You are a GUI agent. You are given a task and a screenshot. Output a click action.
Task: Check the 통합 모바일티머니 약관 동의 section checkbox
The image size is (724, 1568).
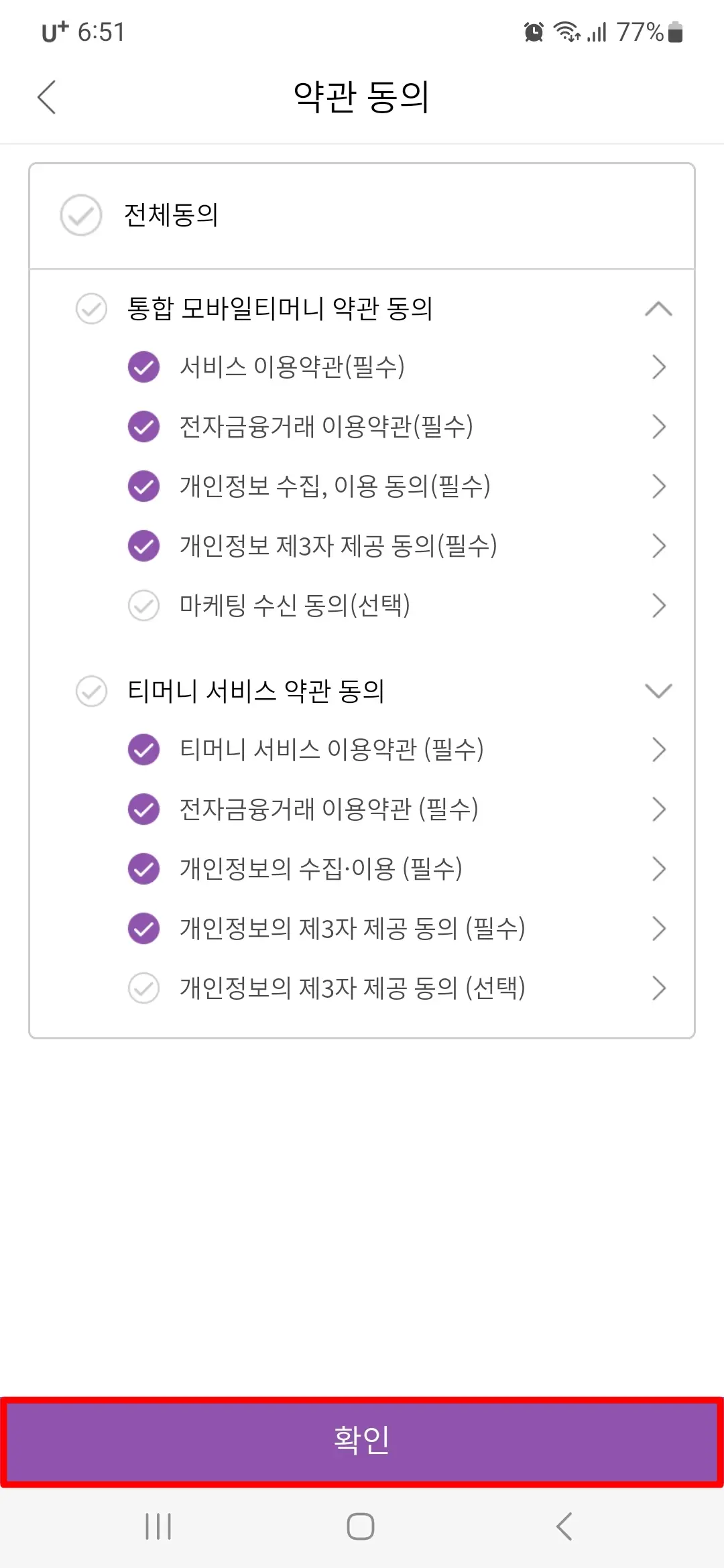(91, 310)
